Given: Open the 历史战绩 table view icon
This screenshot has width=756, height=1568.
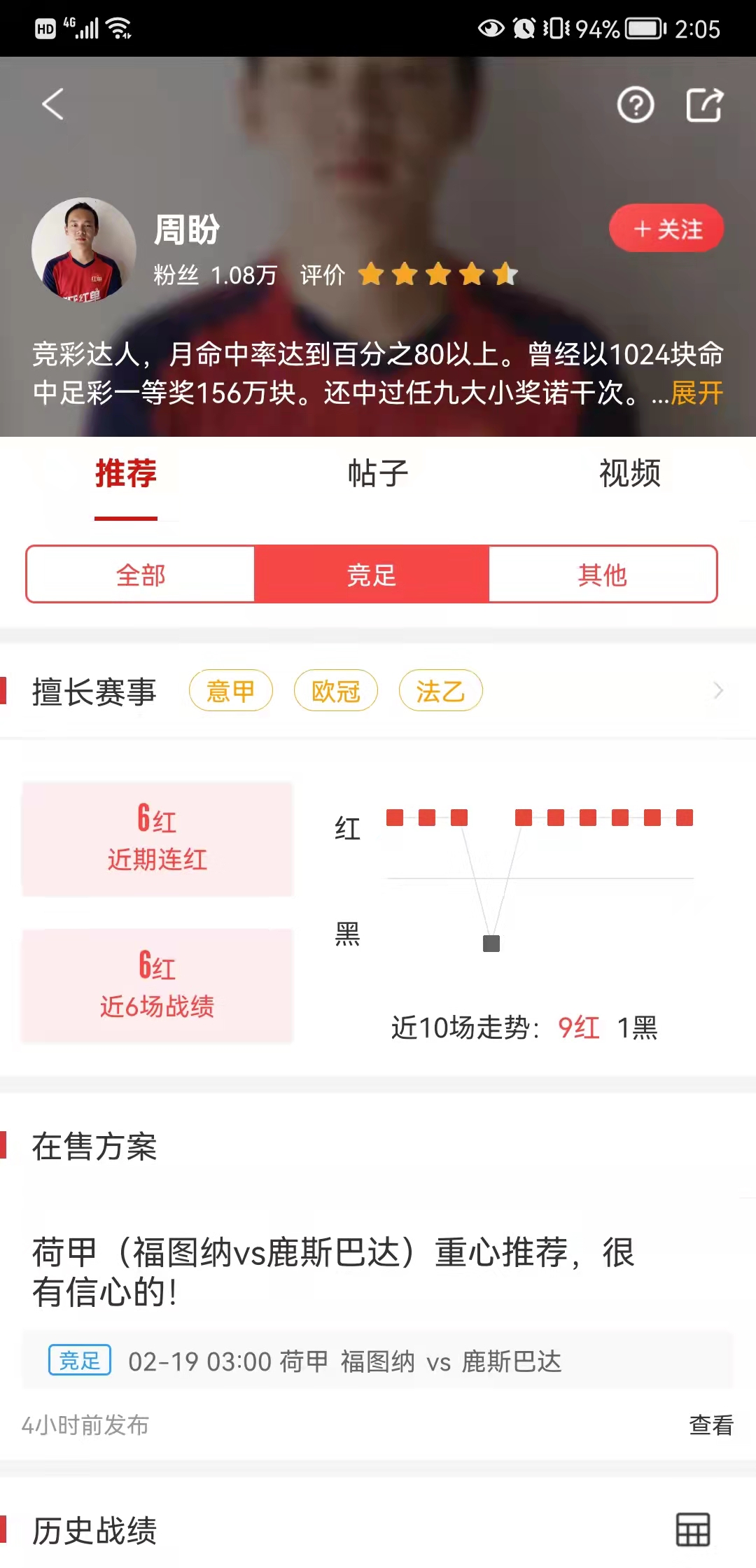Looking at the screenshot, I should pos(692,1529).
